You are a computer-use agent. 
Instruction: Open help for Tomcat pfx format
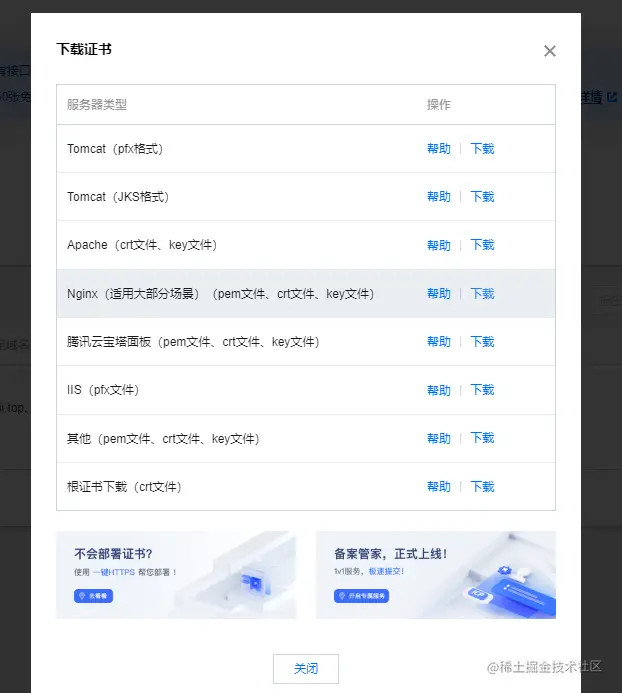[x=438, y=149]
